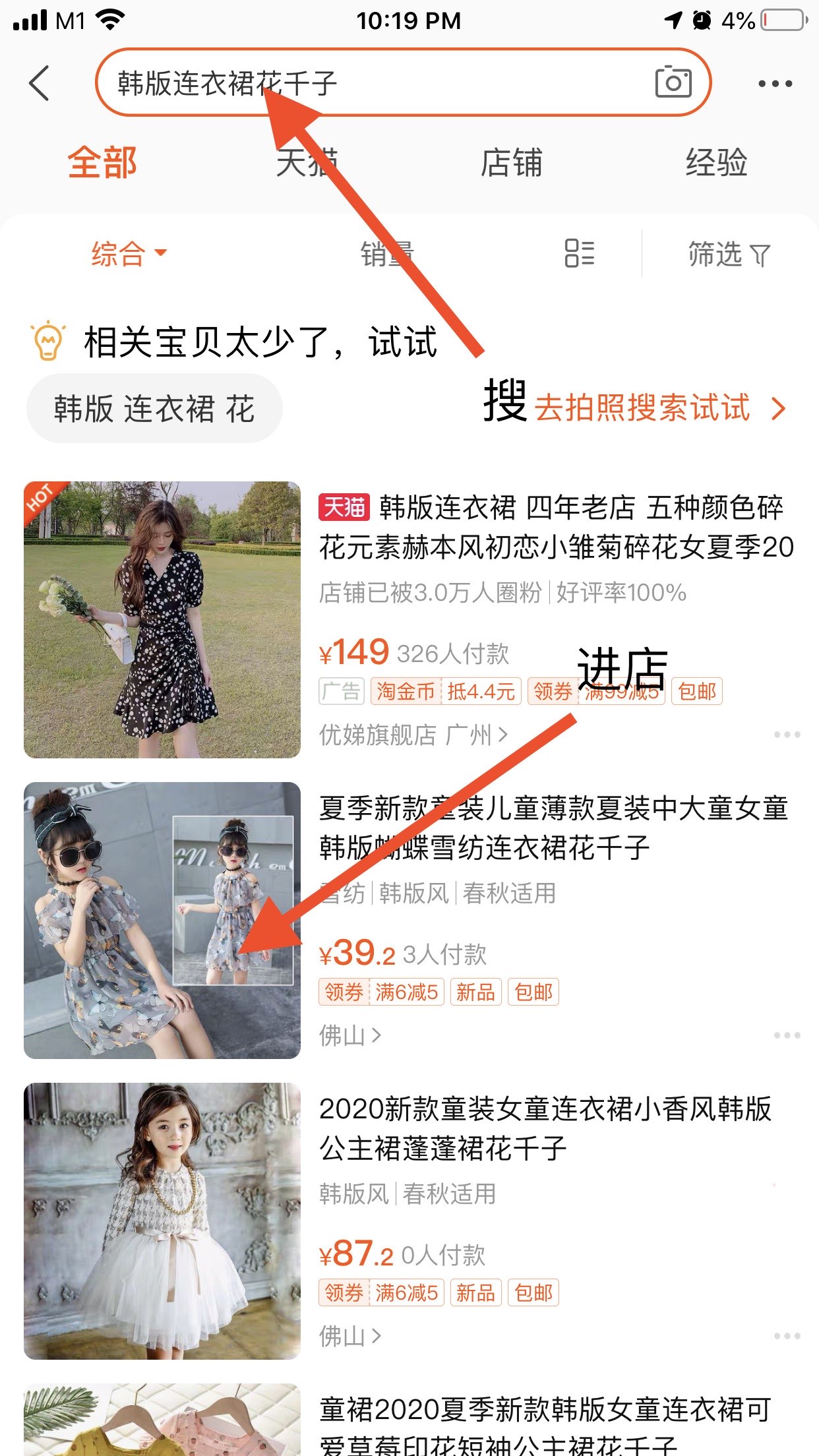819x1456 pixels.
Task: Switch to the 店铺 tab
Action: point(511,162)
